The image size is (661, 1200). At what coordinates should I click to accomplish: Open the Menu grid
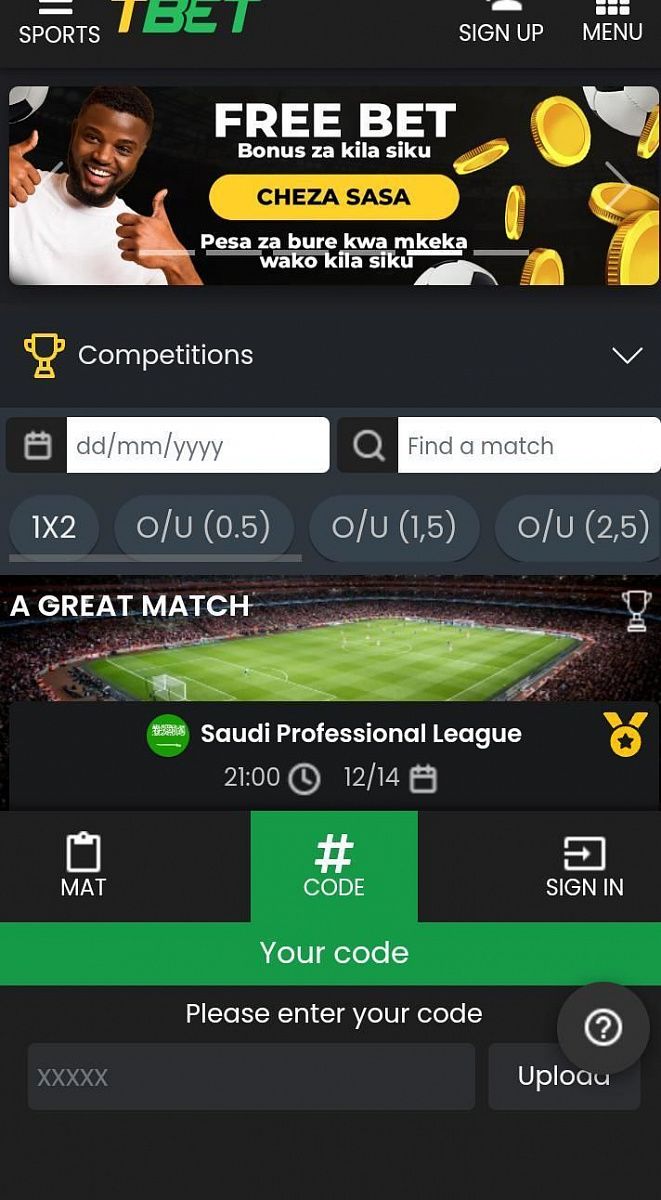[612, 22]
